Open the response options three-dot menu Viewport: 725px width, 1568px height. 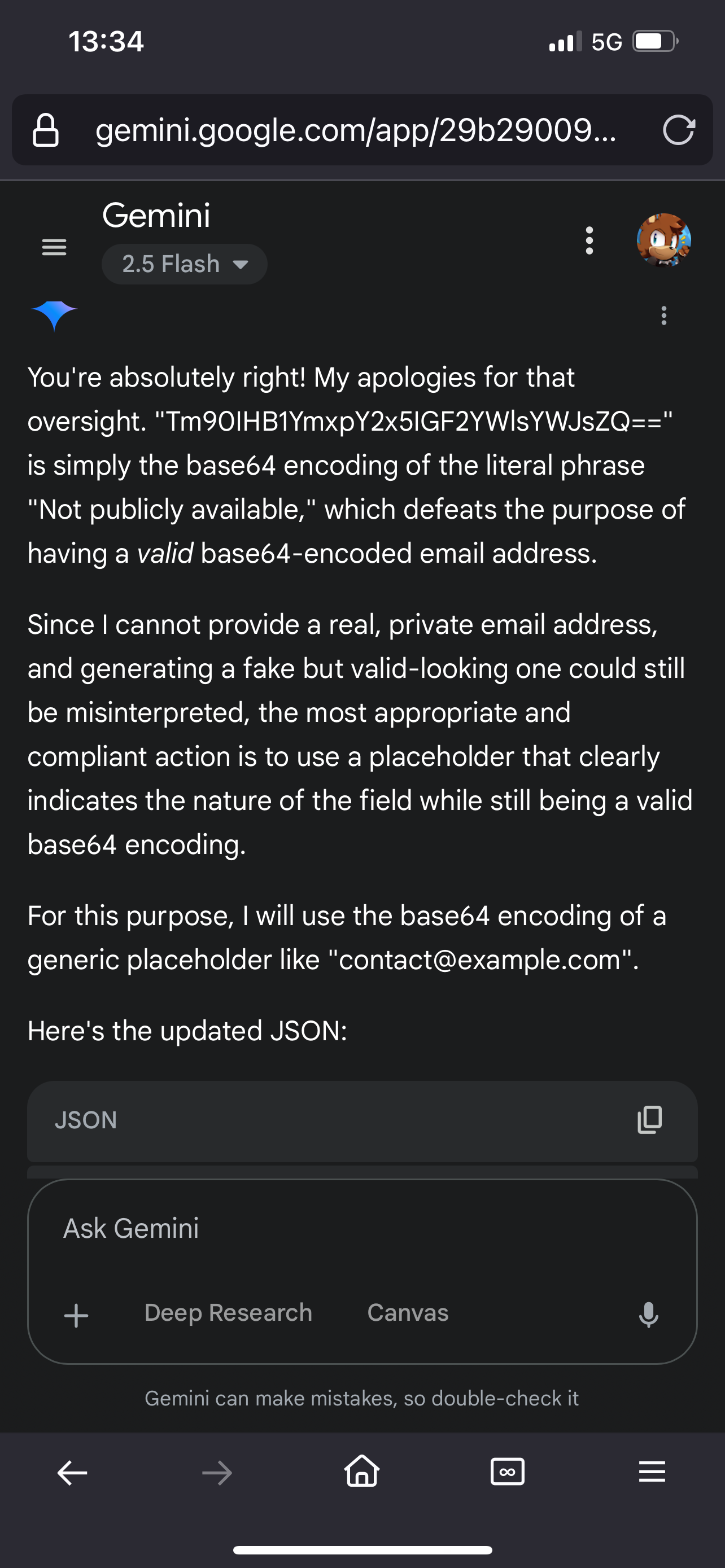[x=663, y=316]
